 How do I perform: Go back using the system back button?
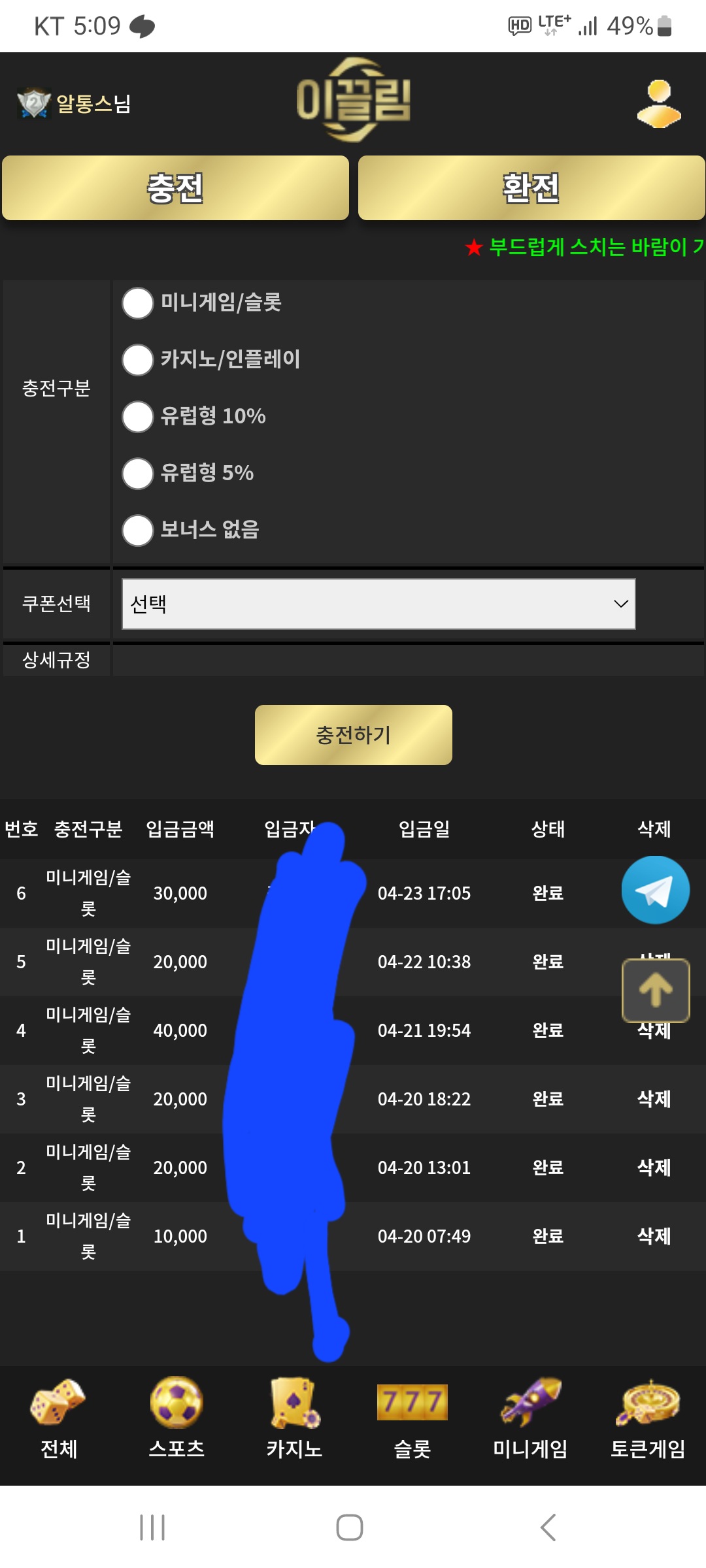(548, 1527)
